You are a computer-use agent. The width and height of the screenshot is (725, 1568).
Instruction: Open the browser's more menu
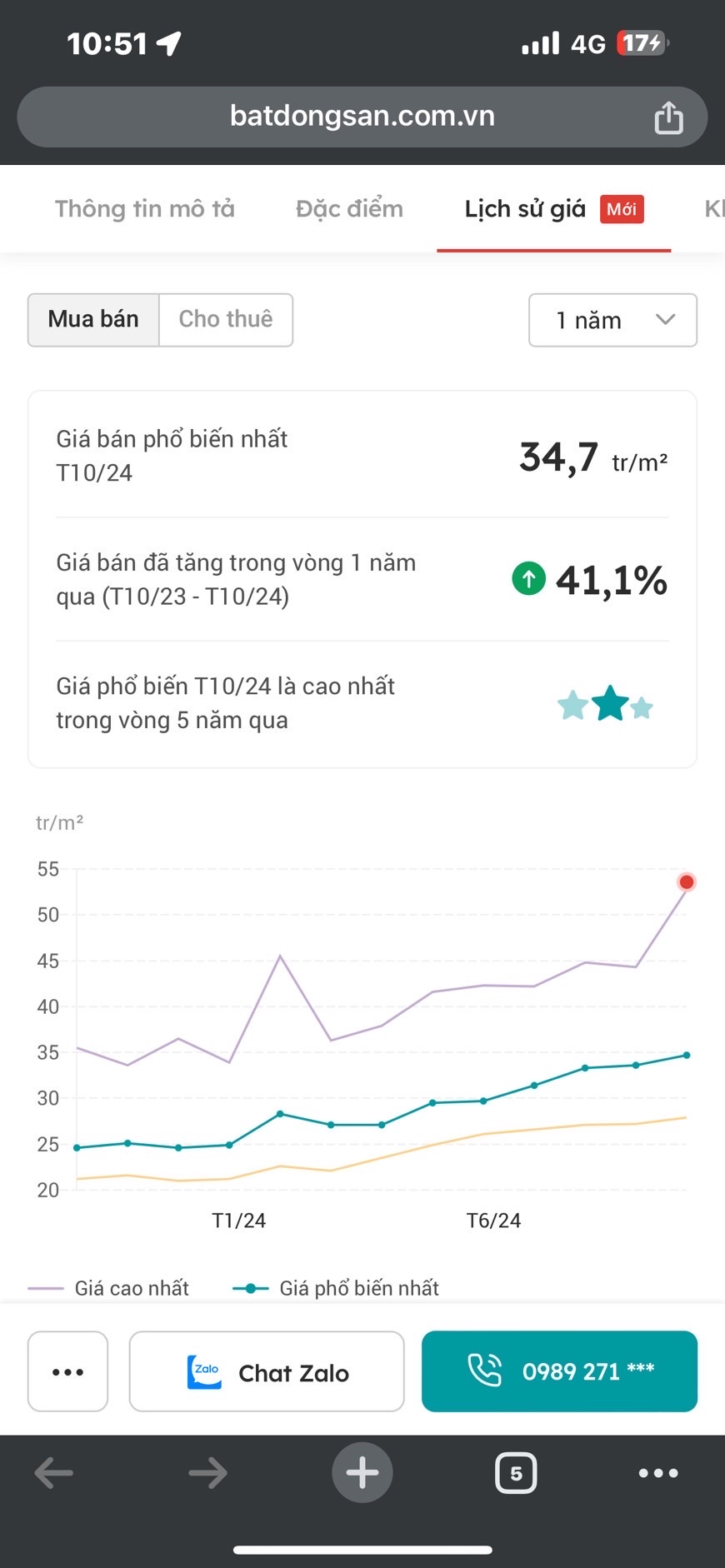pyautogui.click(x=658, y=1473)
